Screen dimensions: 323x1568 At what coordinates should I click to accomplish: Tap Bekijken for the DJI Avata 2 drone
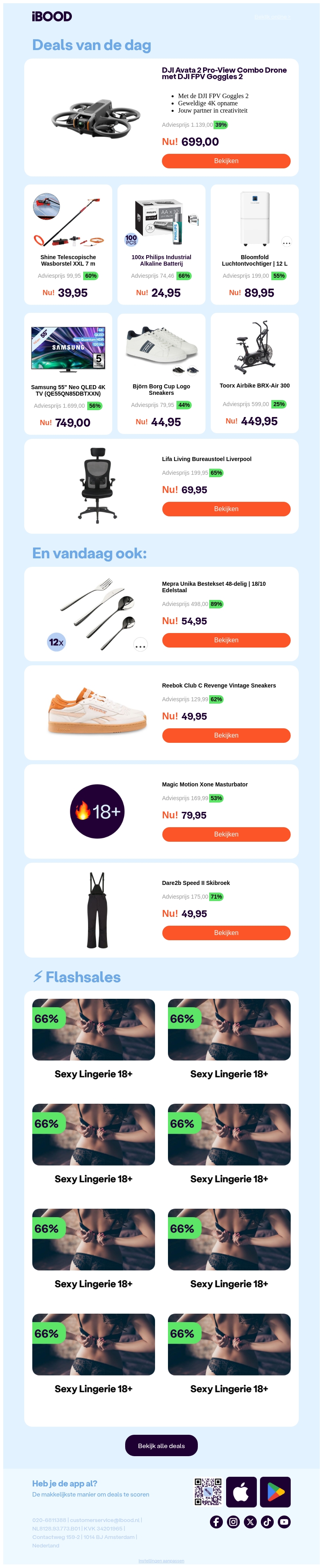[226, 161]
